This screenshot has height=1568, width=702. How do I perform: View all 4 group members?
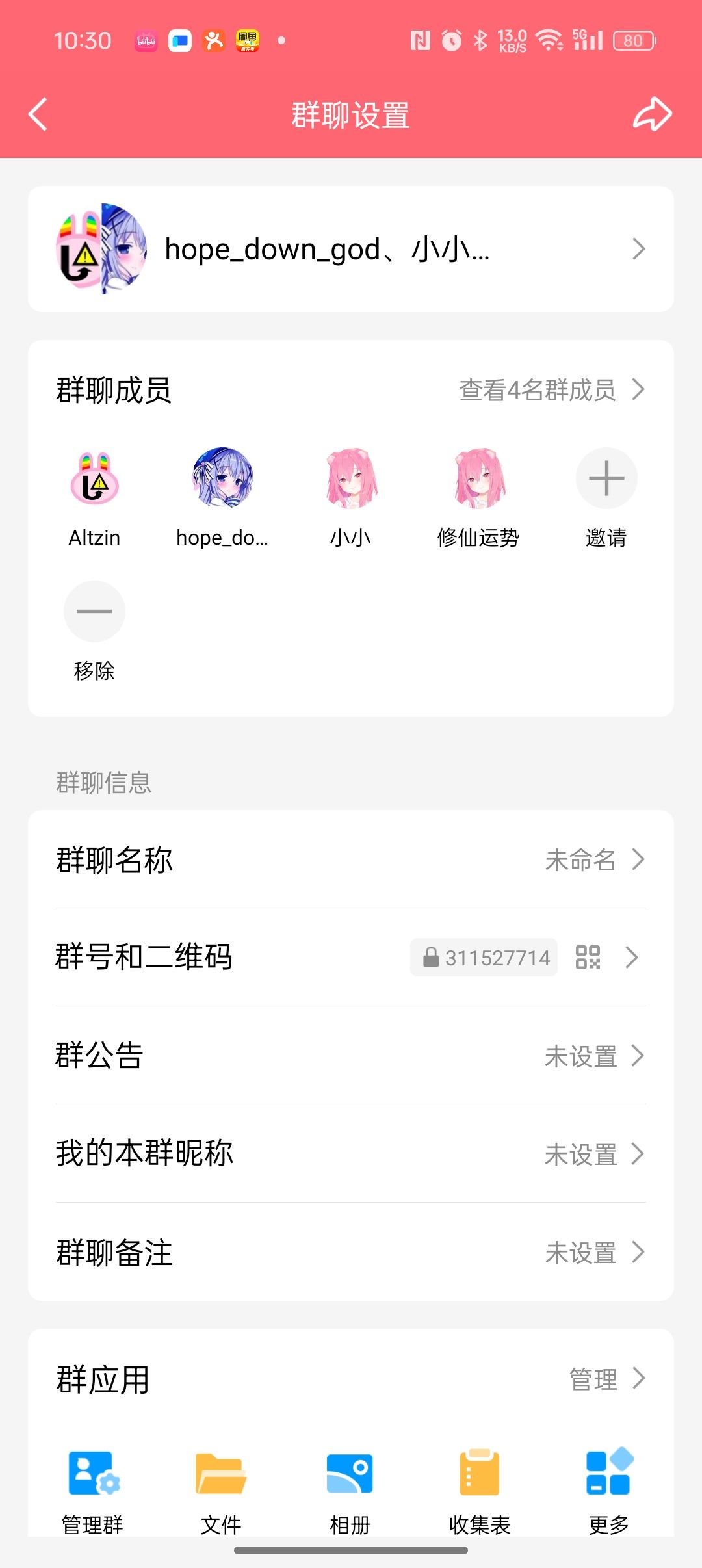point(551,390)
